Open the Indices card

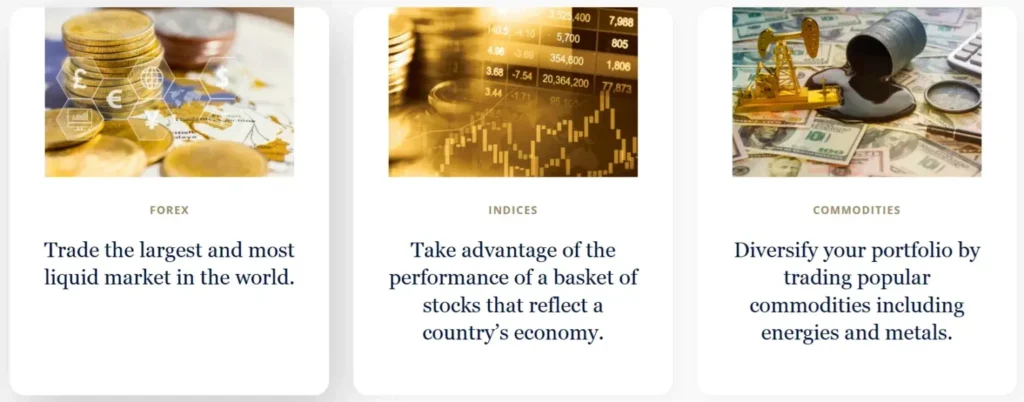coord(512,210)
